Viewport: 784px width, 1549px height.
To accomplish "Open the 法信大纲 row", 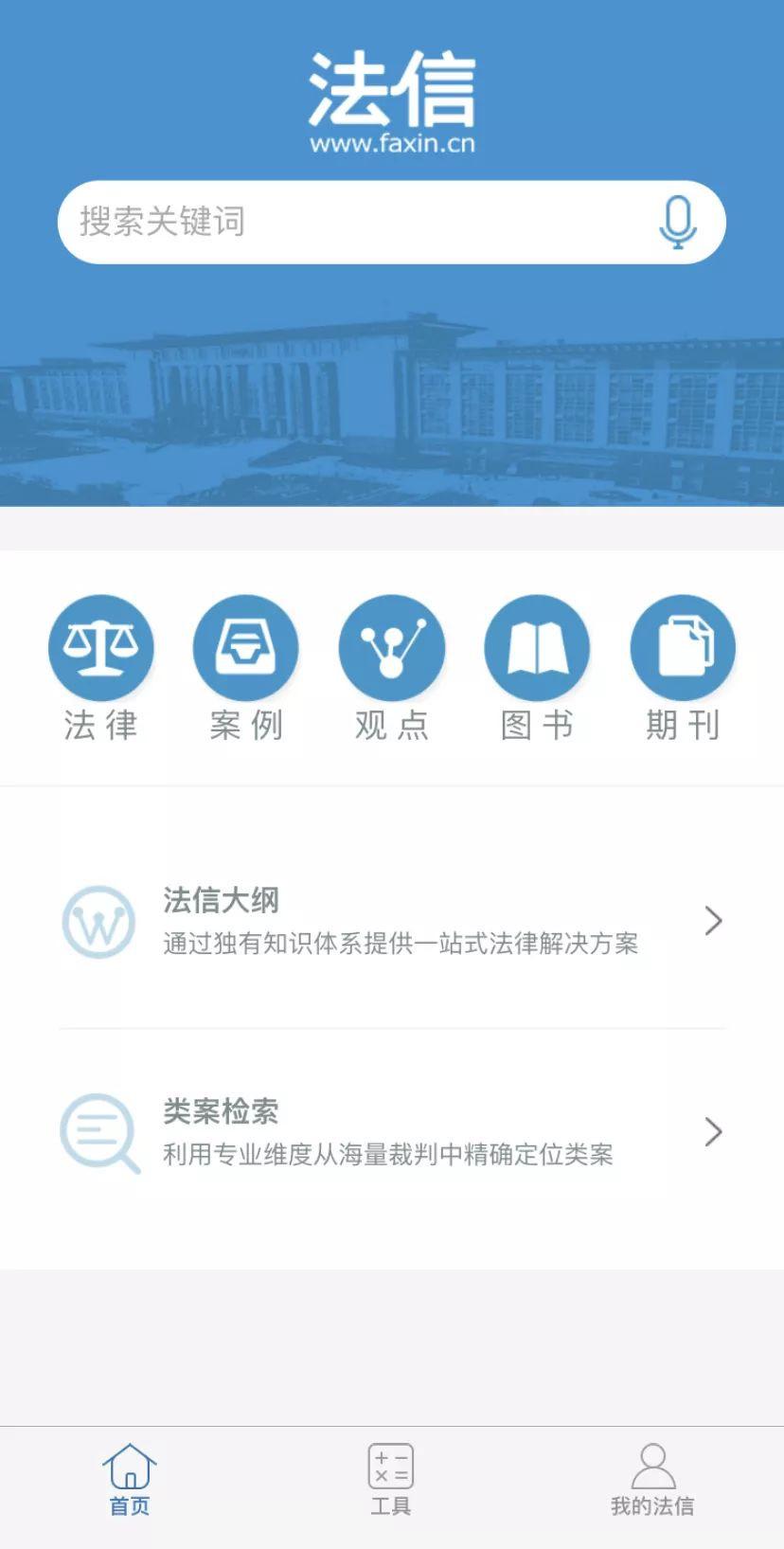I will pyautogui.click(x=392, y=921).
